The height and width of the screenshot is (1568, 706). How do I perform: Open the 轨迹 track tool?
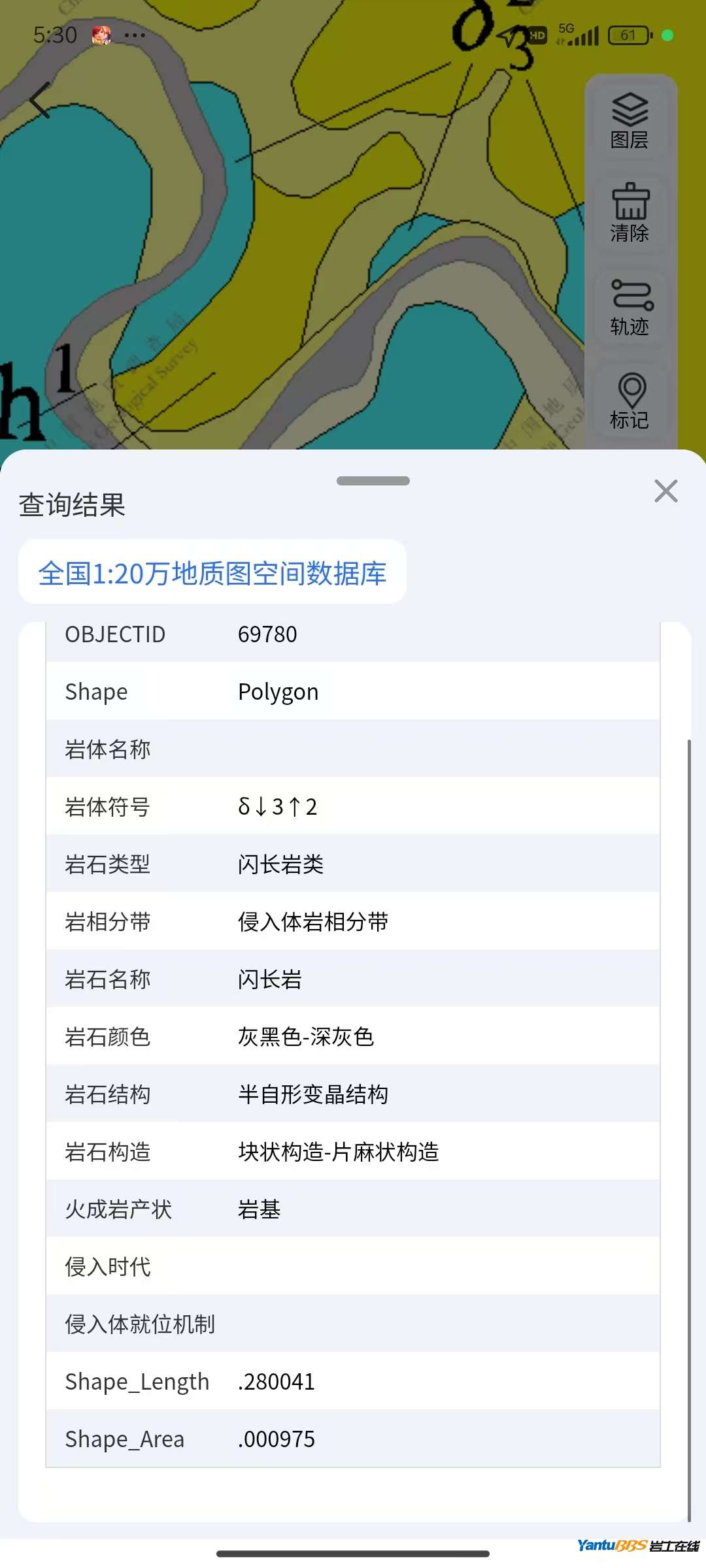pos(630,306)
